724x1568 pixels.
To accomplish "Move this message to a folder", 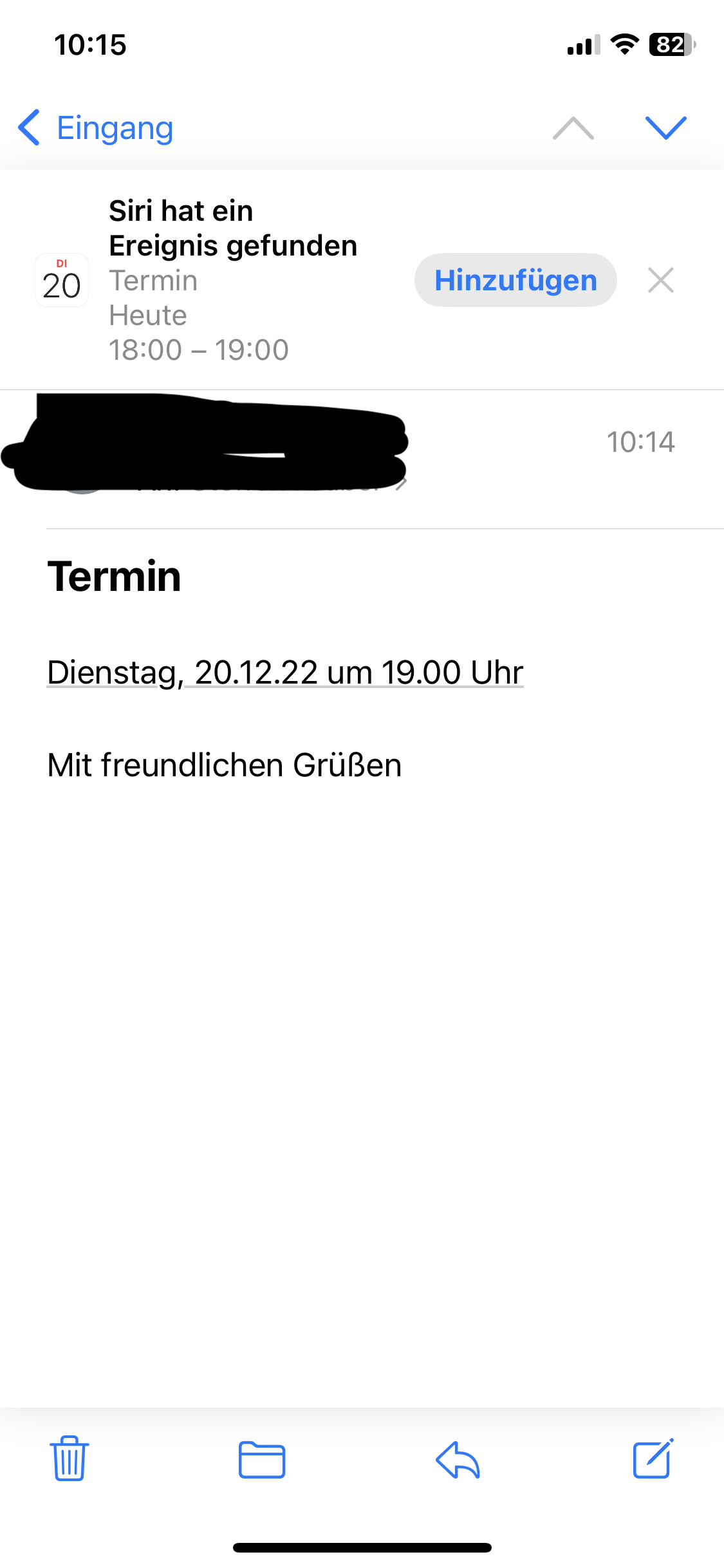I will click(x=262, y=1459).
